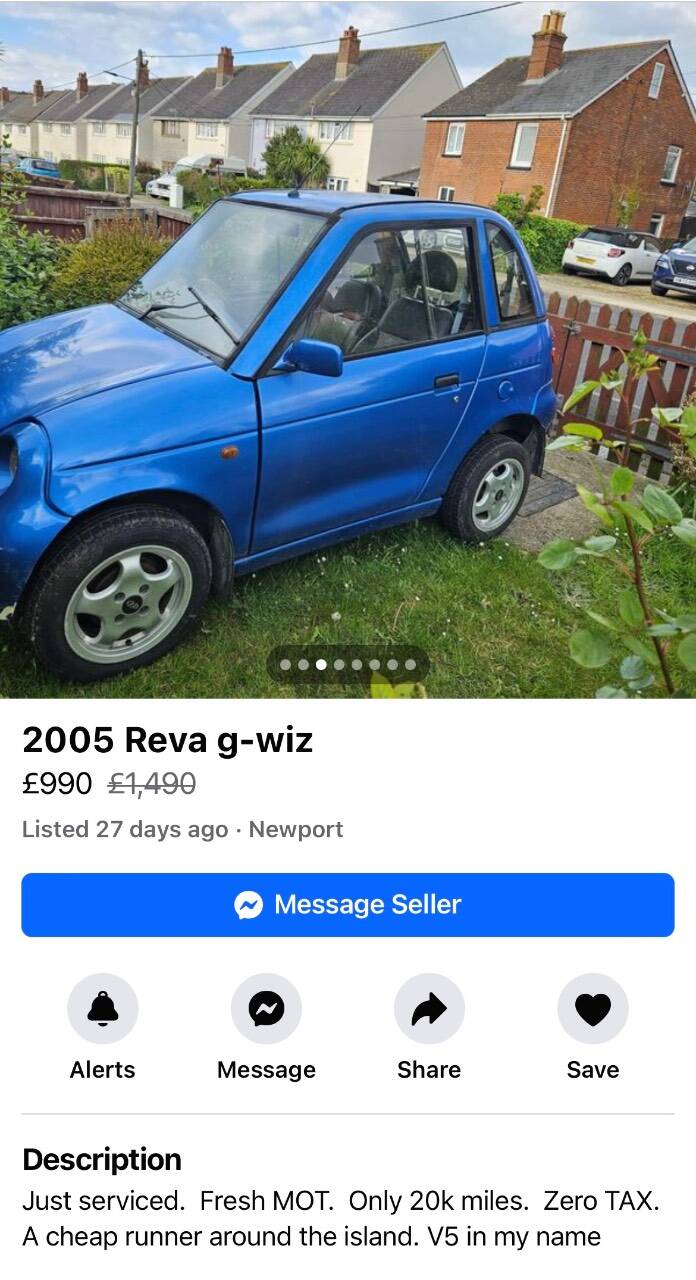Tap the Message Seller button
696x1280 pixels.
pyautogui.click(x=348, y=905)
